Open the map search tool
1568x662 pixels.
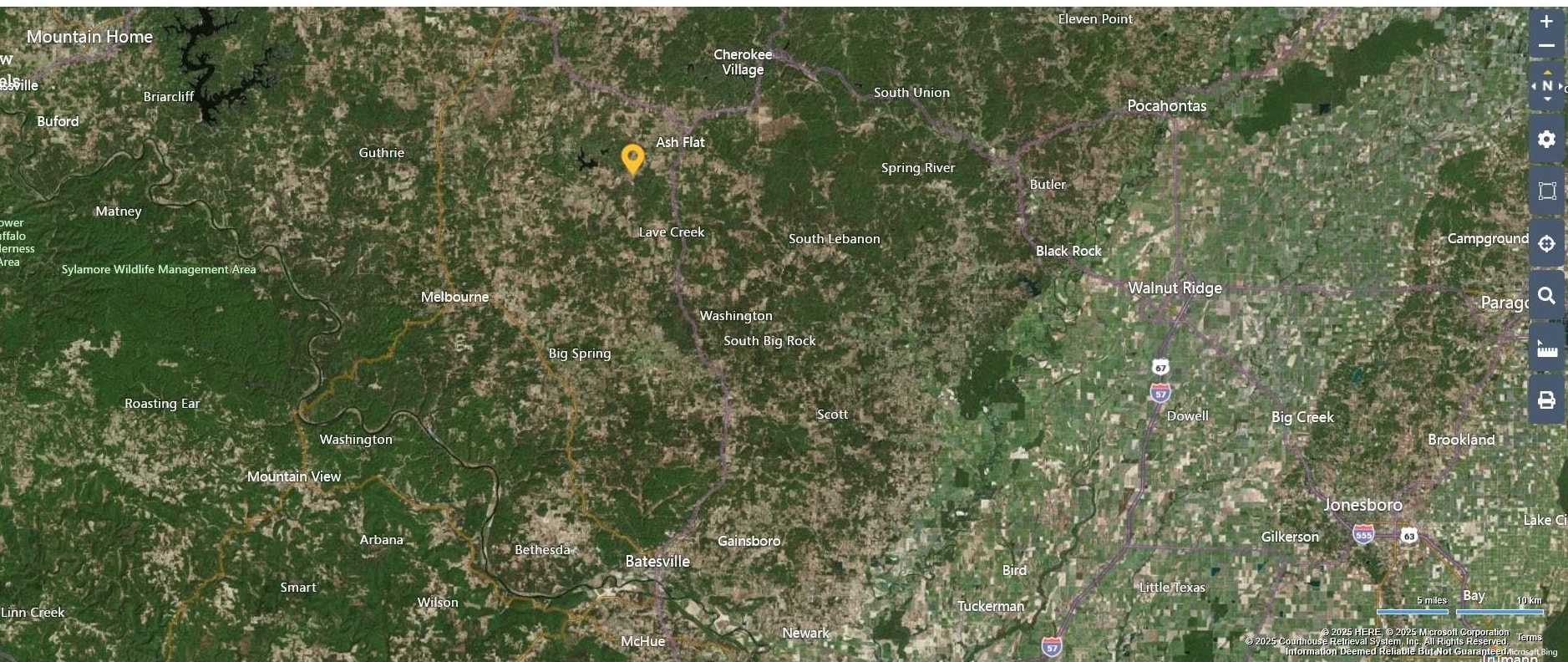(x=1546, y=296)
